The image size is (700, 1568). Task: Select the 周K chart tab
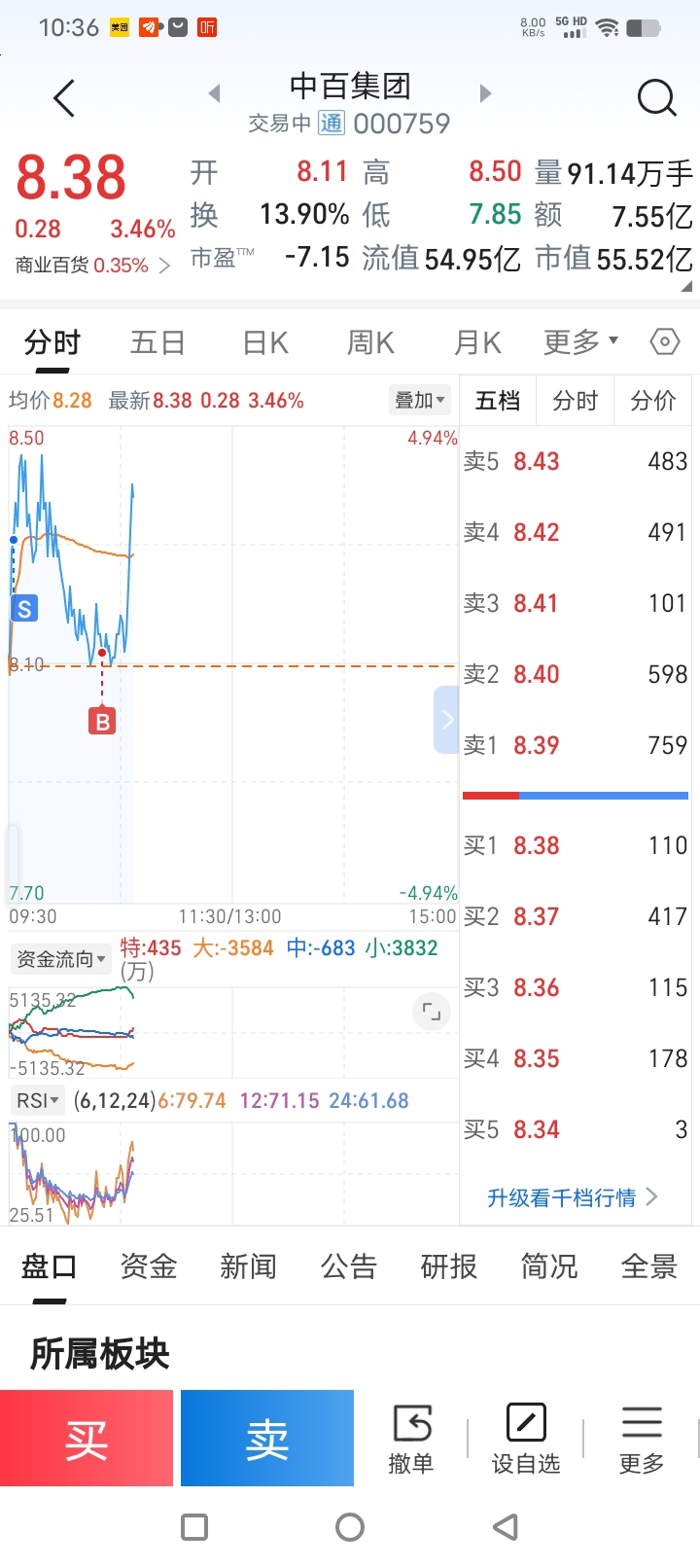(x=370, y=342)
